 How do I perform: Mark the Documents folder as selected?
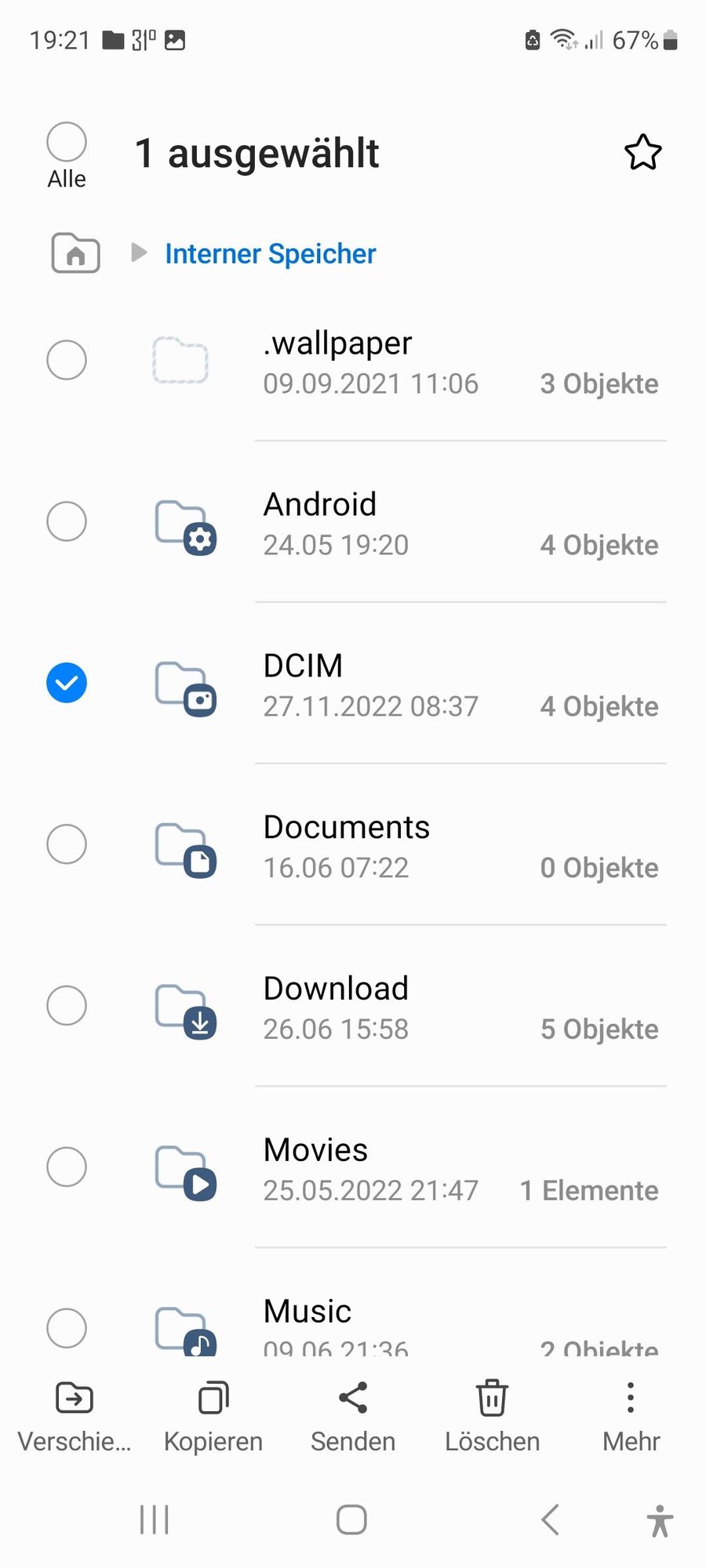(67, 844)
